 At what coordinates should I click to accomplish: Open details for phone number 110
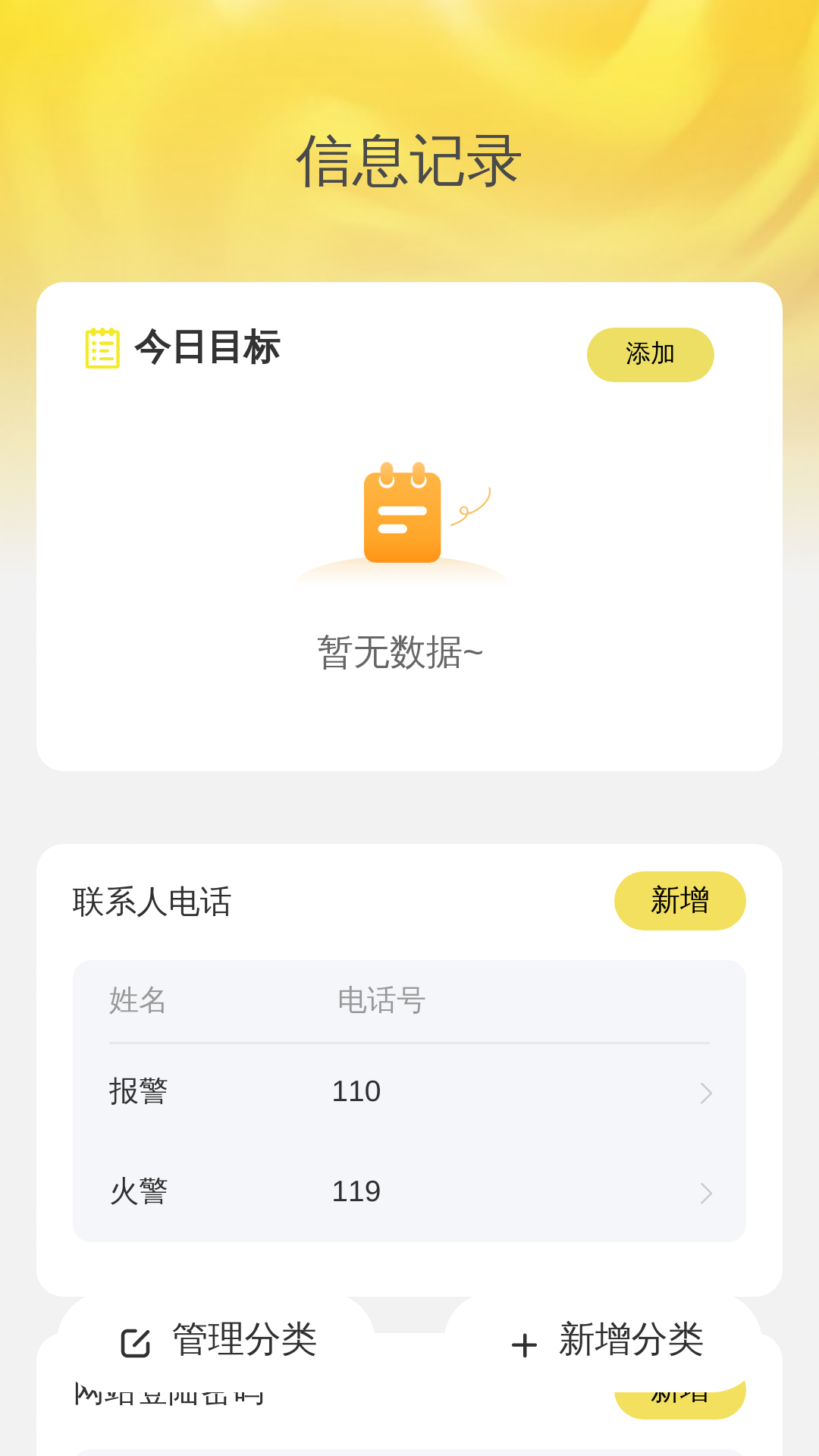[x=356, y=1092]
